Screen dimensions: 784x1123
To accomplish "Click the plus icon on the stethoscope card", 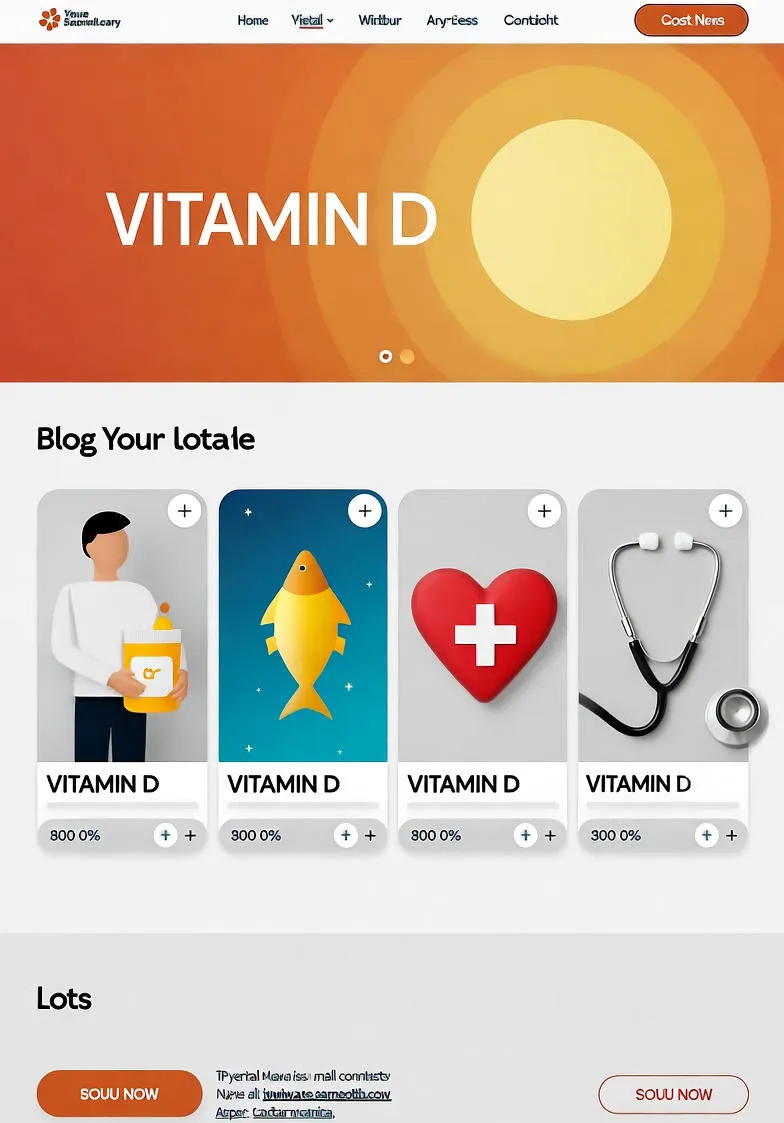I will [x=725, y=510].
